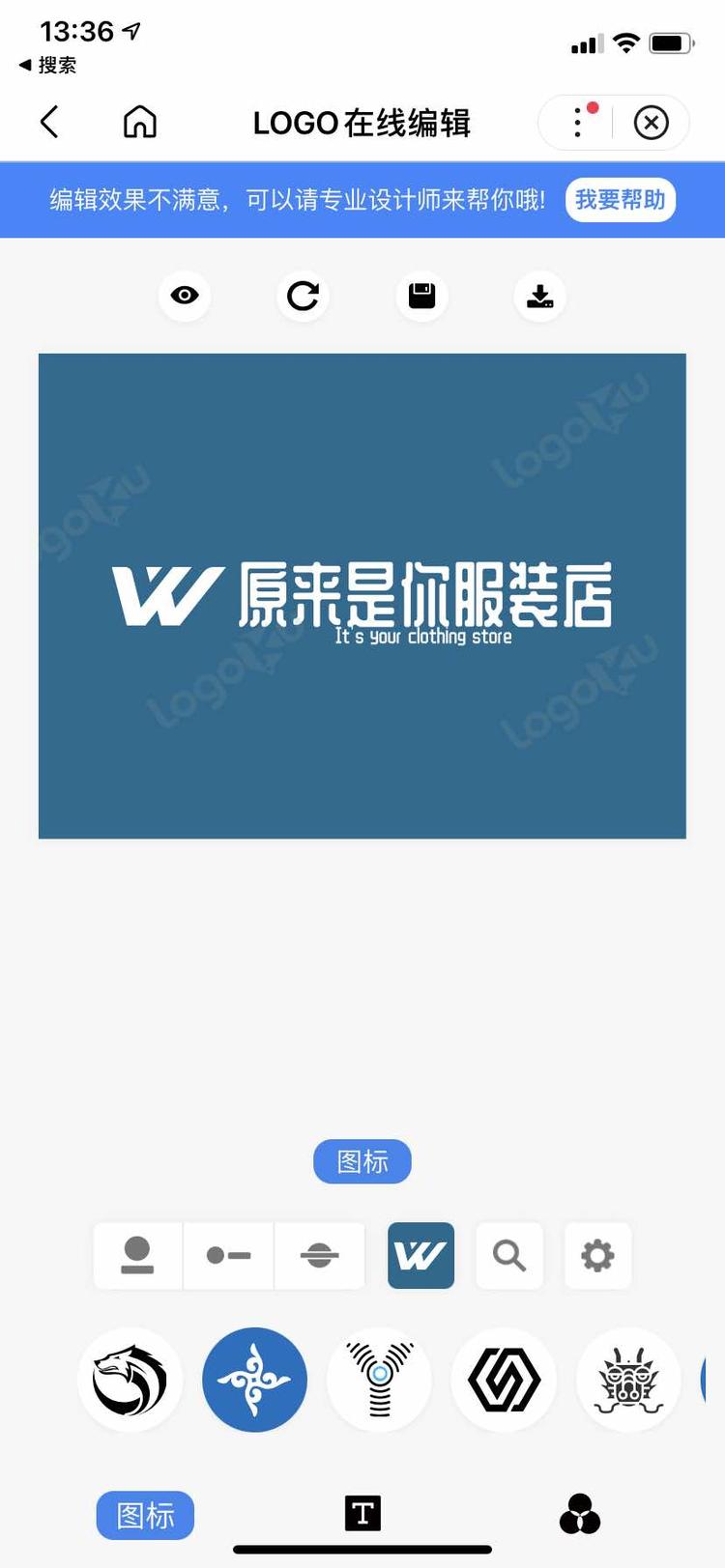Viewport: 725px width, 1568px height.
Task: Close the mini program
Action: pyautogui.click(x=651, y=123)
